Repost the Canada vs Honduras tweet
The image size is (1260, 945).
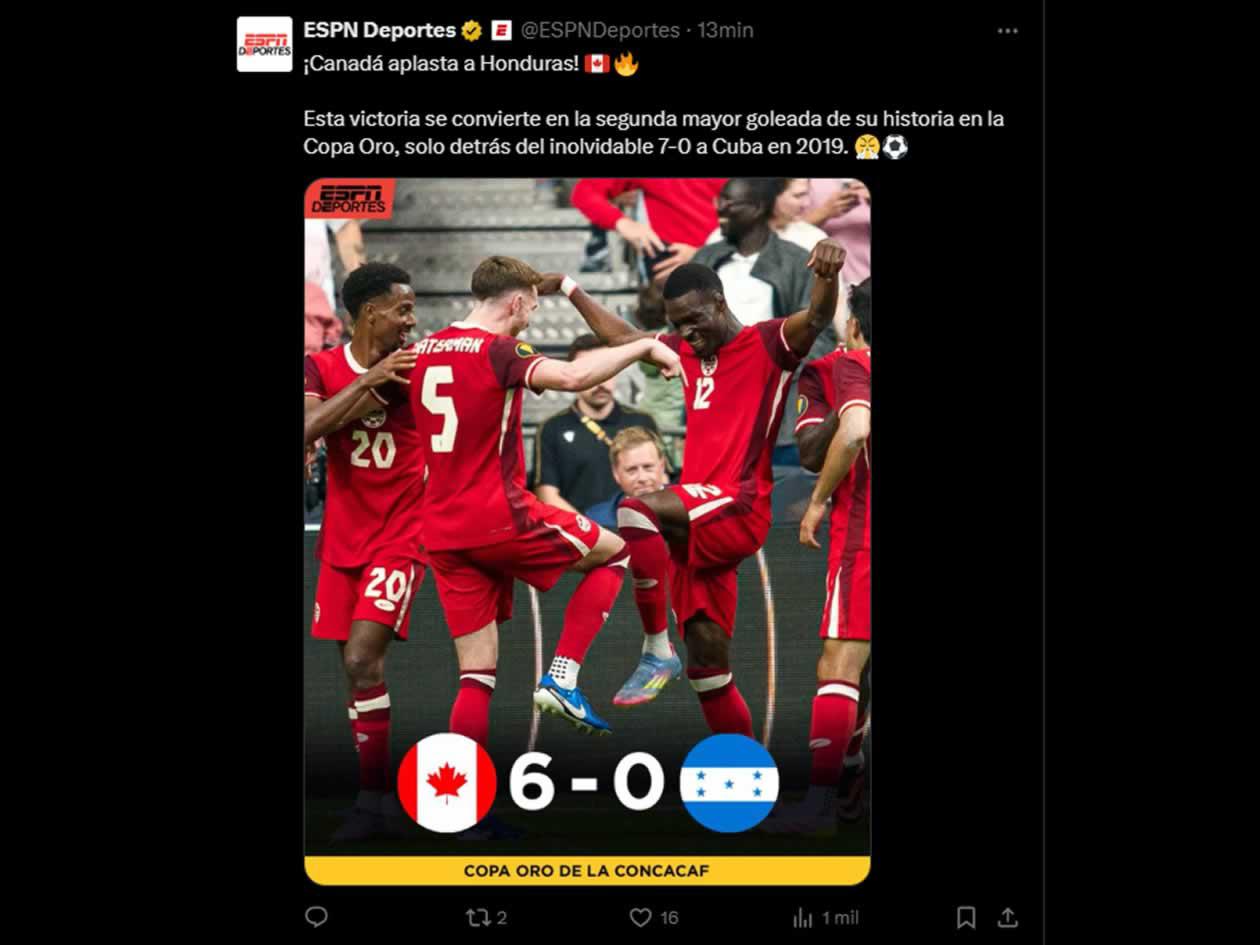click(478, 917)
